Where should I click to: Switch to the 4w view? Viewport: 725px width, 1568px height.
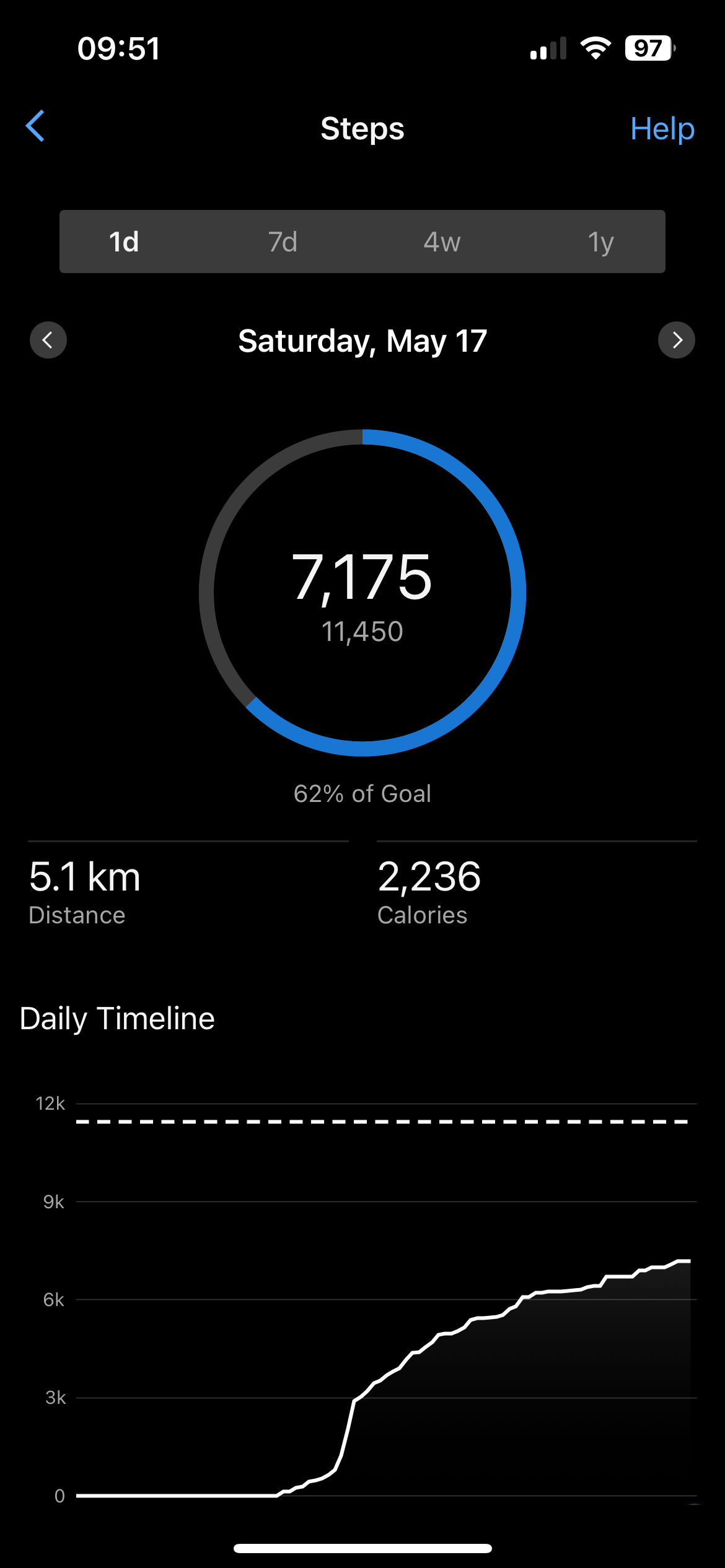442,242
